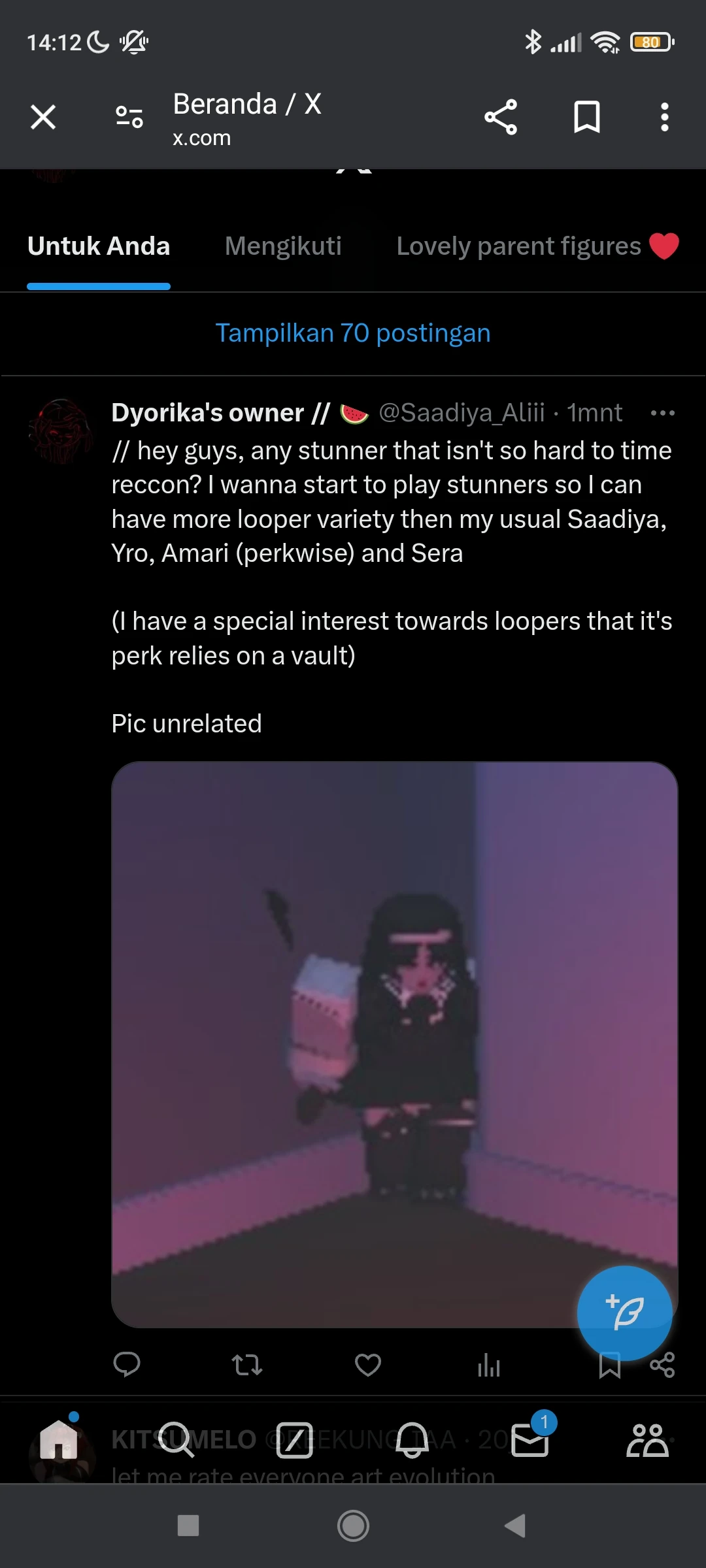This screenshot has height=1568, width=706.
Task: Open Search from the bottom navigation
Action: click(x=176, y=1441)
